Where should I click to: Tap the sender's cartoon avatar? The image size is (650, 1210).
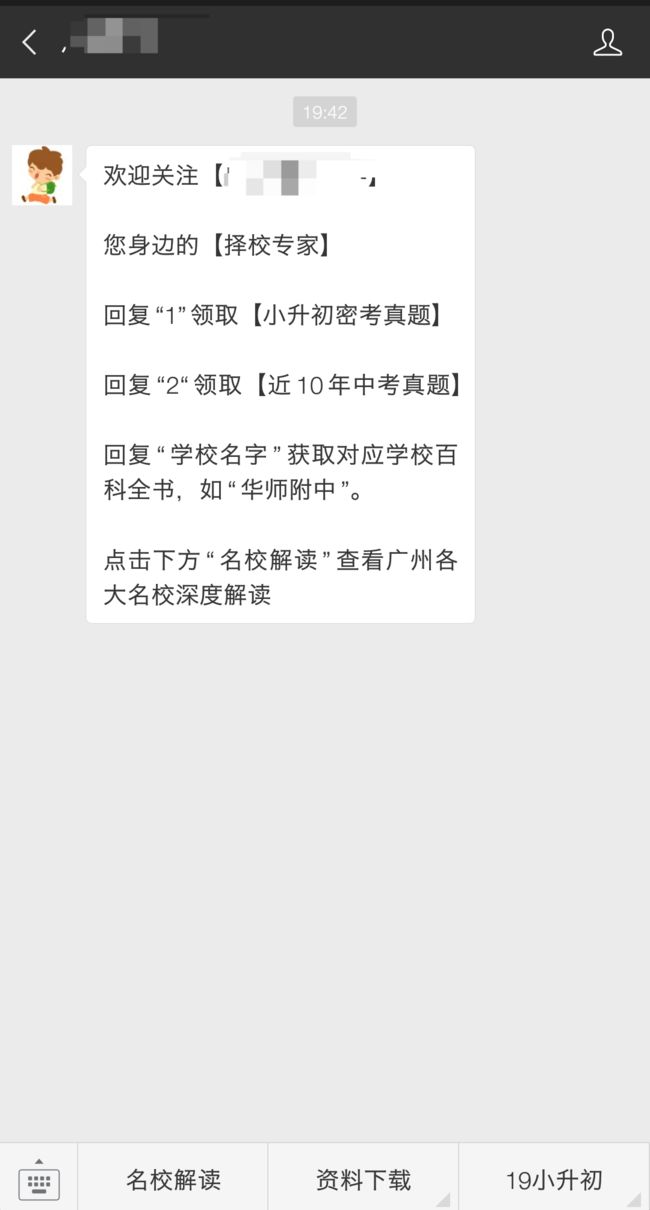click(x=42, y=175)
